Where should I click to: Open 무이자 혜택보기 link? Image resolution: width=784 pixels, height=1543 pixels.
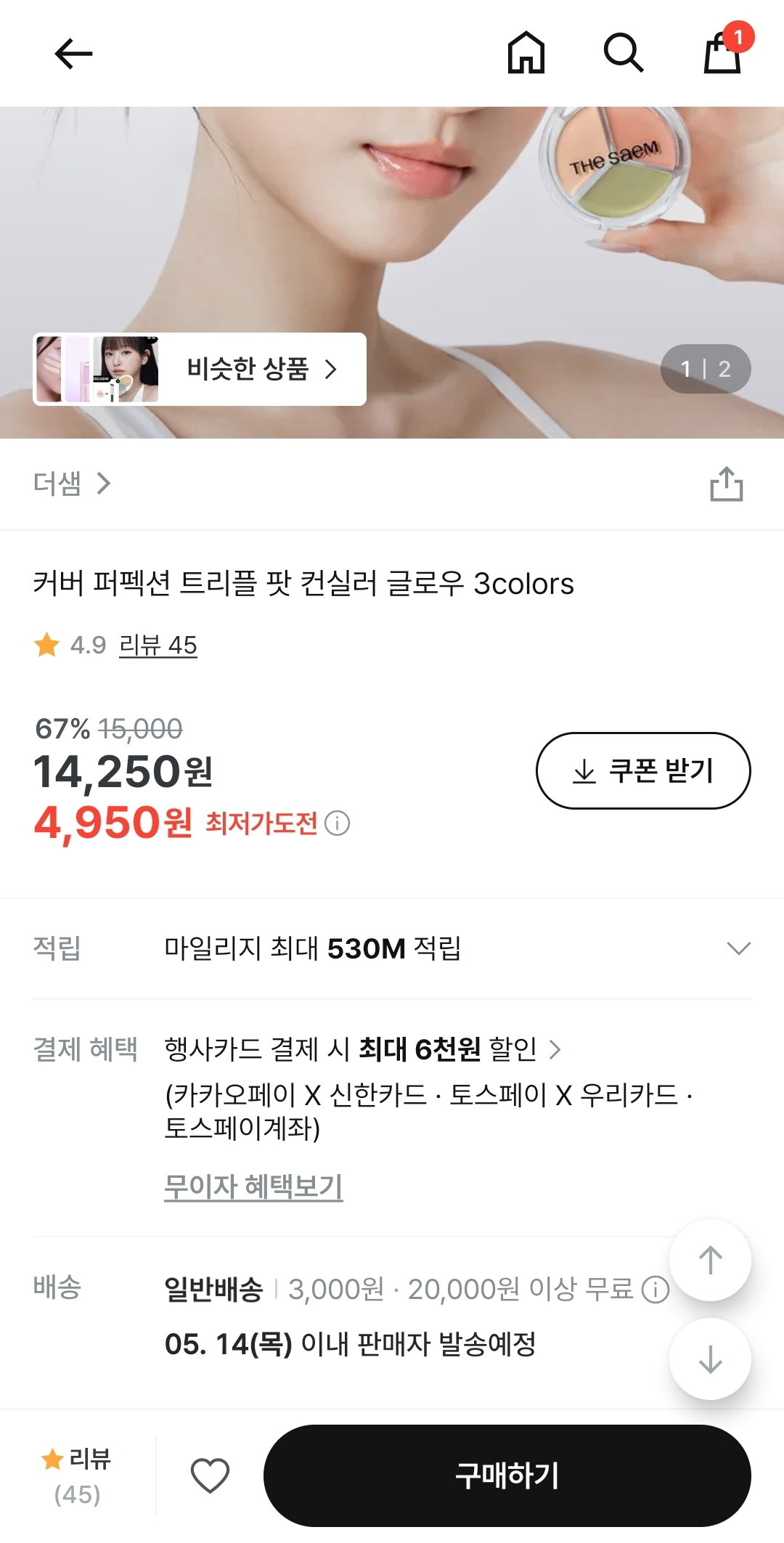[253, 1186]
